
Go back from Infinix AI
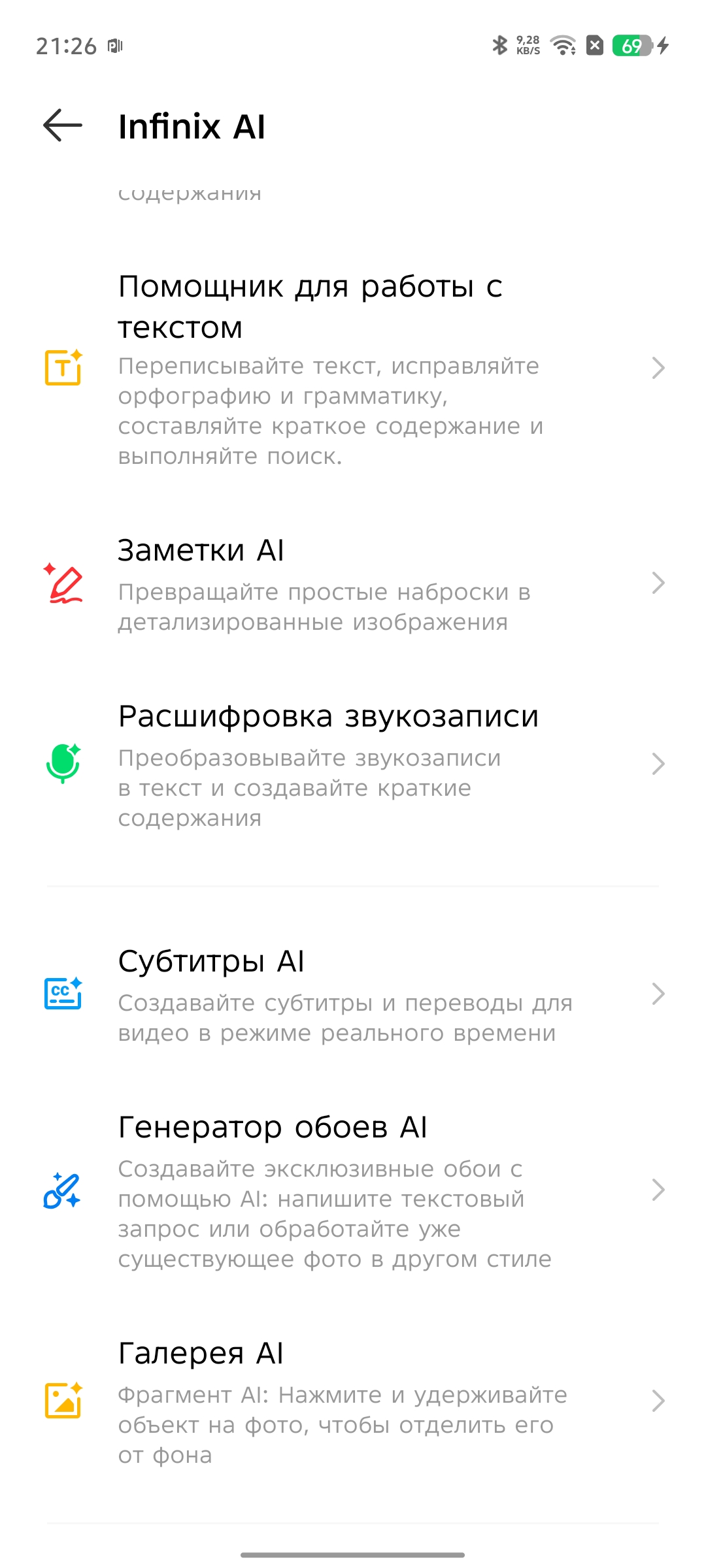tap(63, 125)
